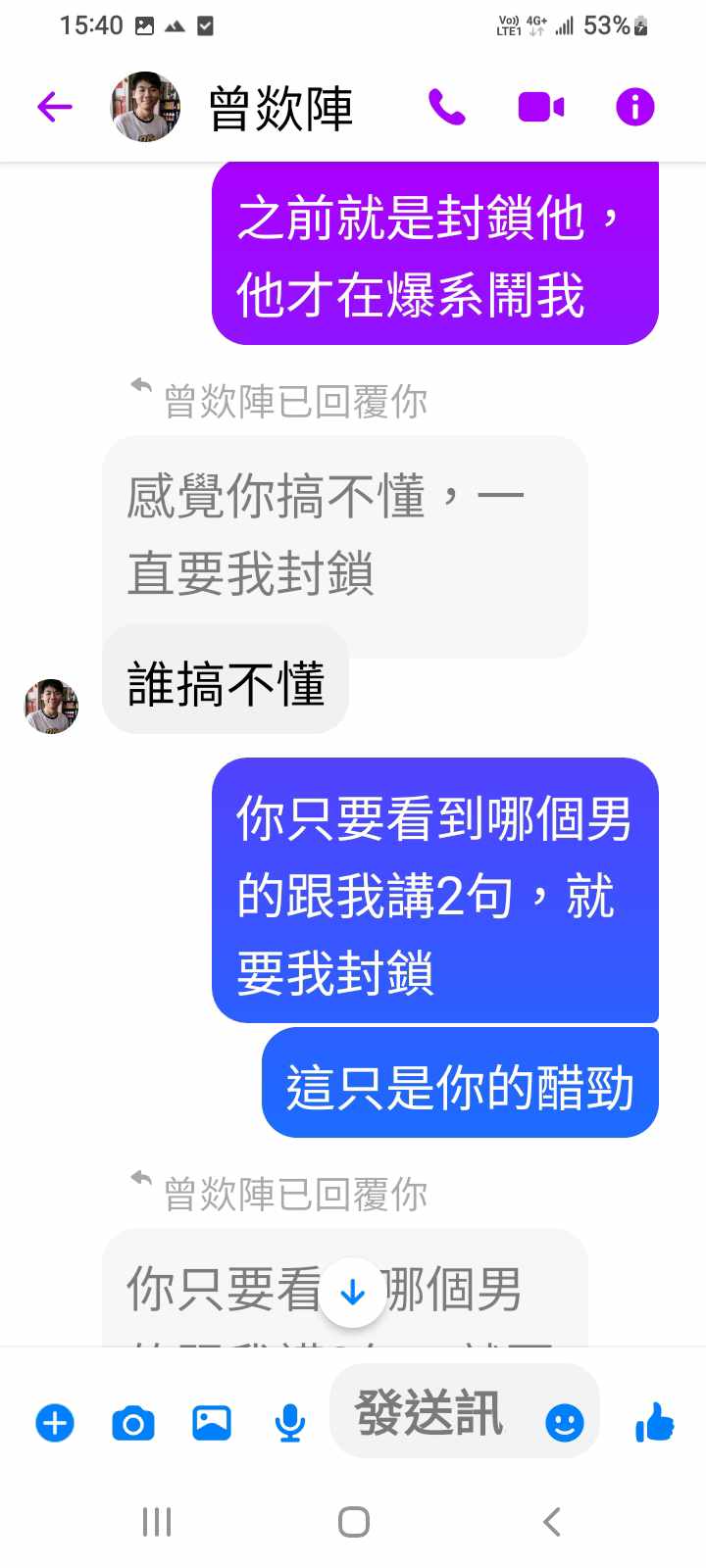Tap the replied quote 感覺你搞不懂
The image size is (706, 1568).
tap(324, 535)
